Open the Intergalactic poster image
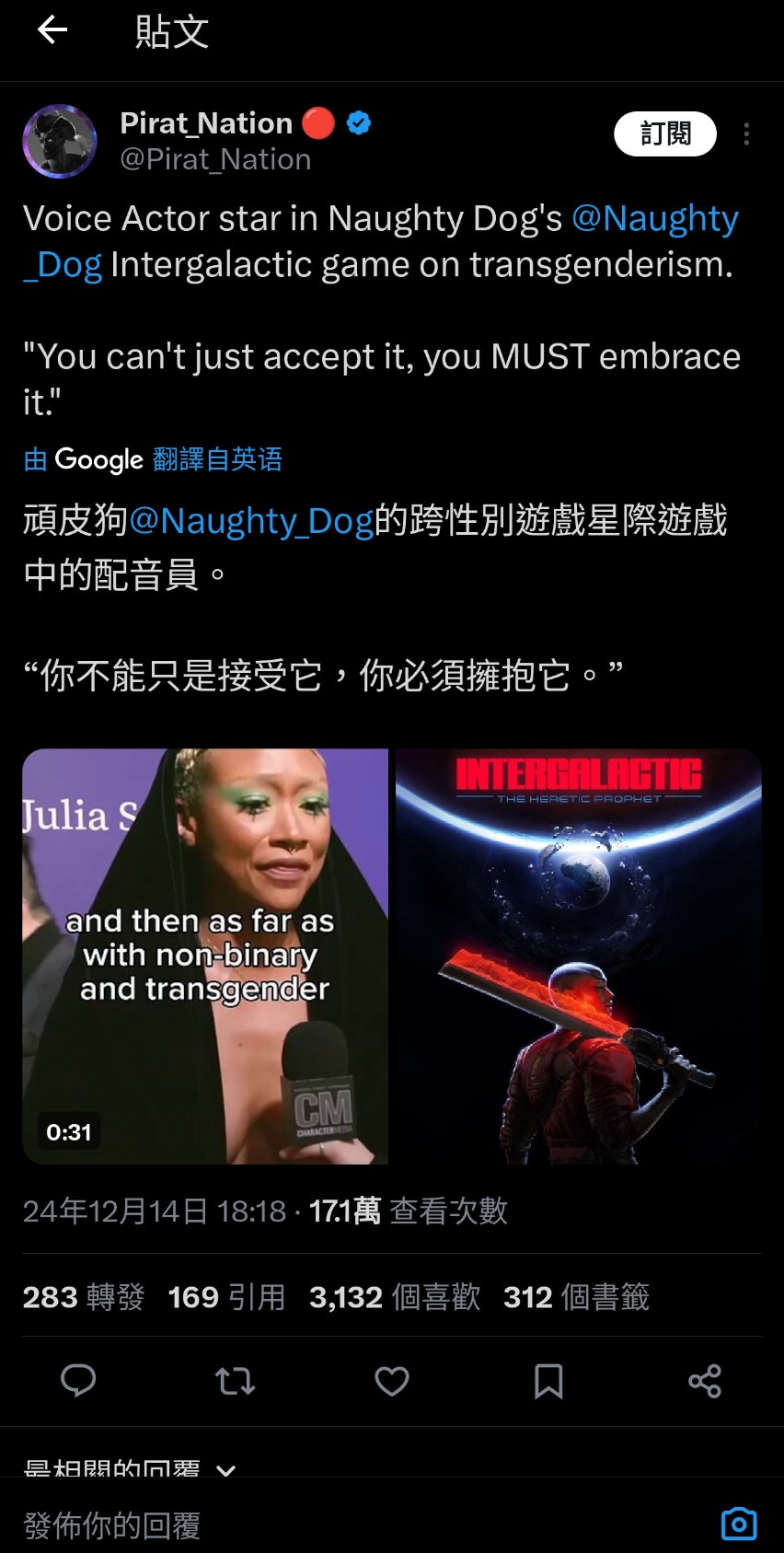Viewport: 784px width, 1553px height. (x=578, y=956)
